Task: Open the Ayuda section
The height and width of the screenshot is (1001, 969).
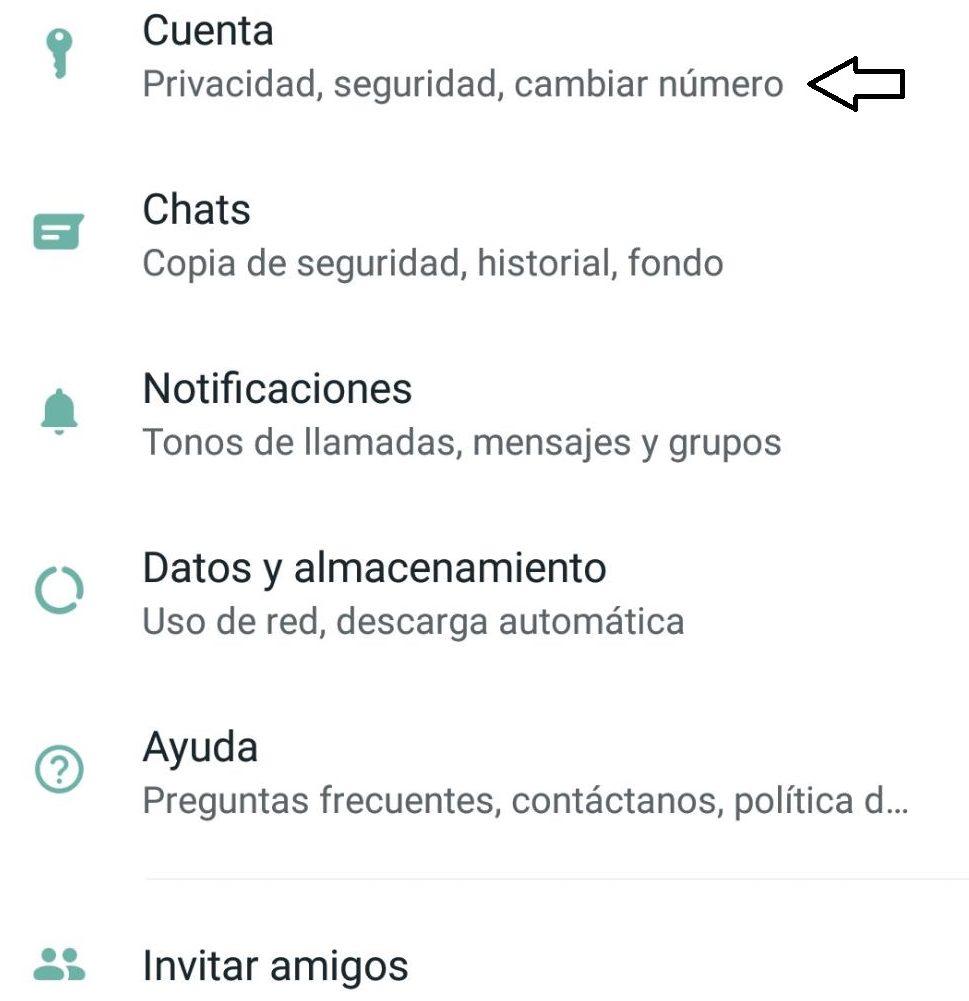Action: pyautogui.click(x=200, y=747)
